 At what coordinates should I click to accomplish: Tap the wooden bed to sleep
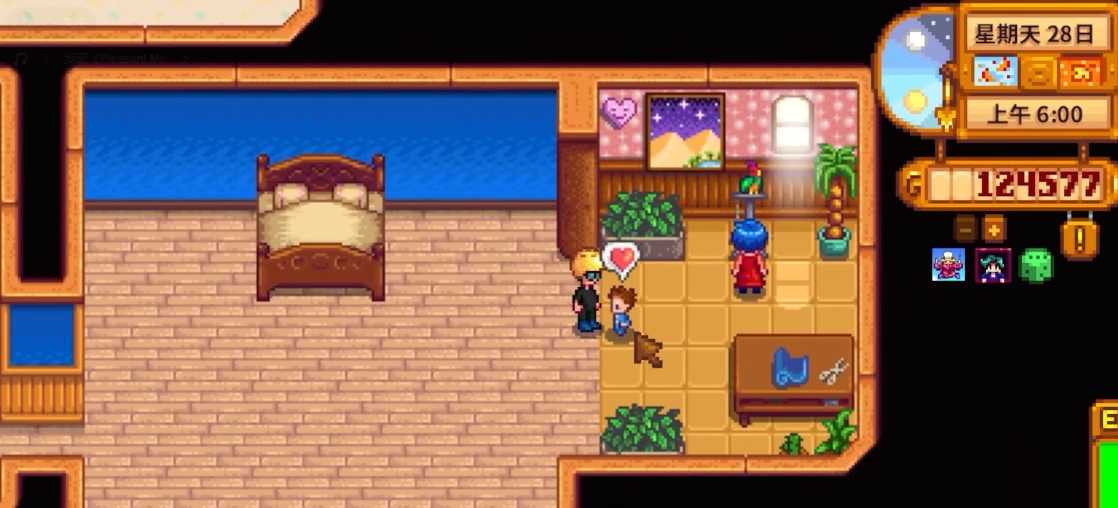[x=320, y=228]
